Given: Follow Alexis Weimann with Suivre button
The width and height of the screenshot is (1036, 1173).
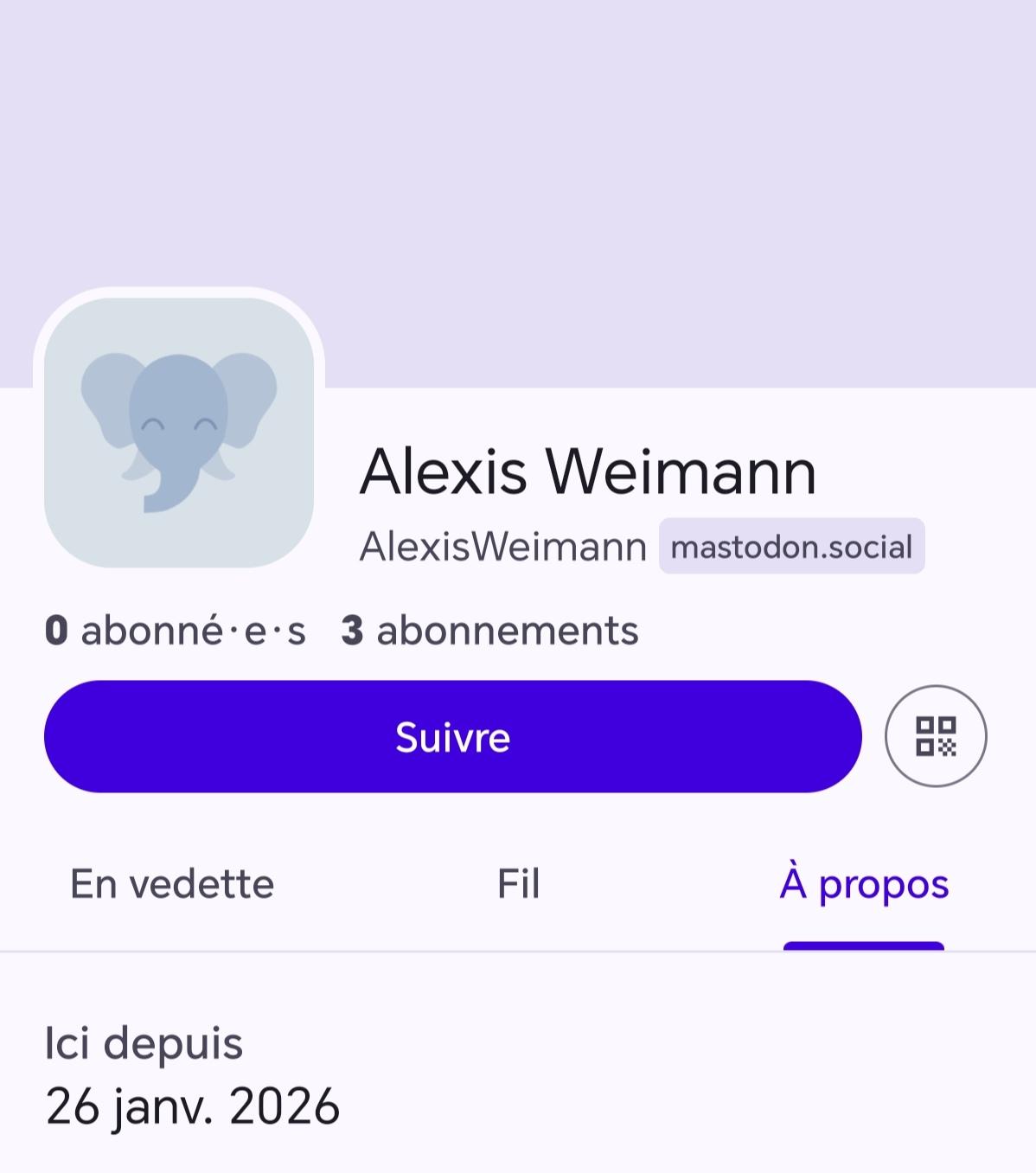Looking at the screenshot, I should (452, 736).
